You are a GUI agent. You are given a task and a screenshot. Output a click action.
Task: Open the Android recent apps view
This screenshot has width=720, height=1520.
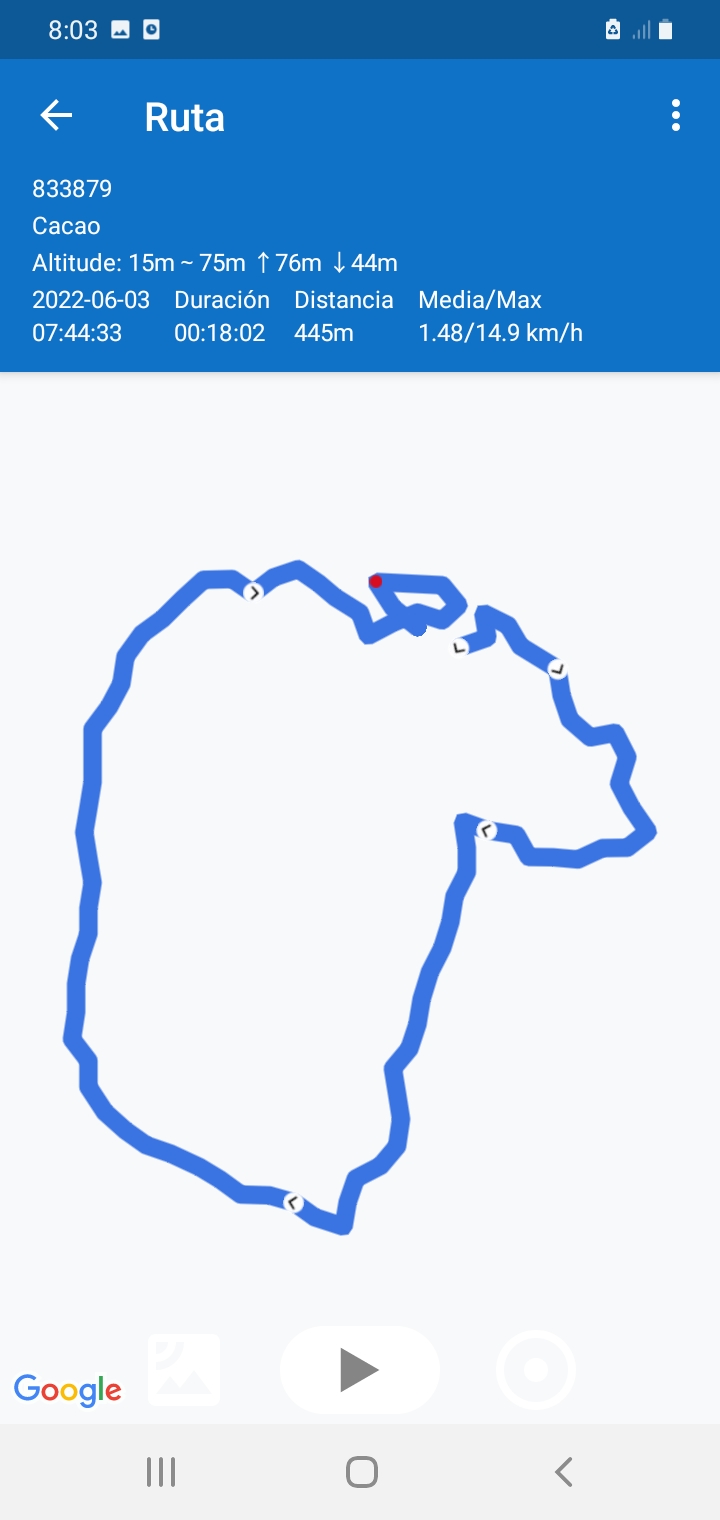[x=160, y=1472]
